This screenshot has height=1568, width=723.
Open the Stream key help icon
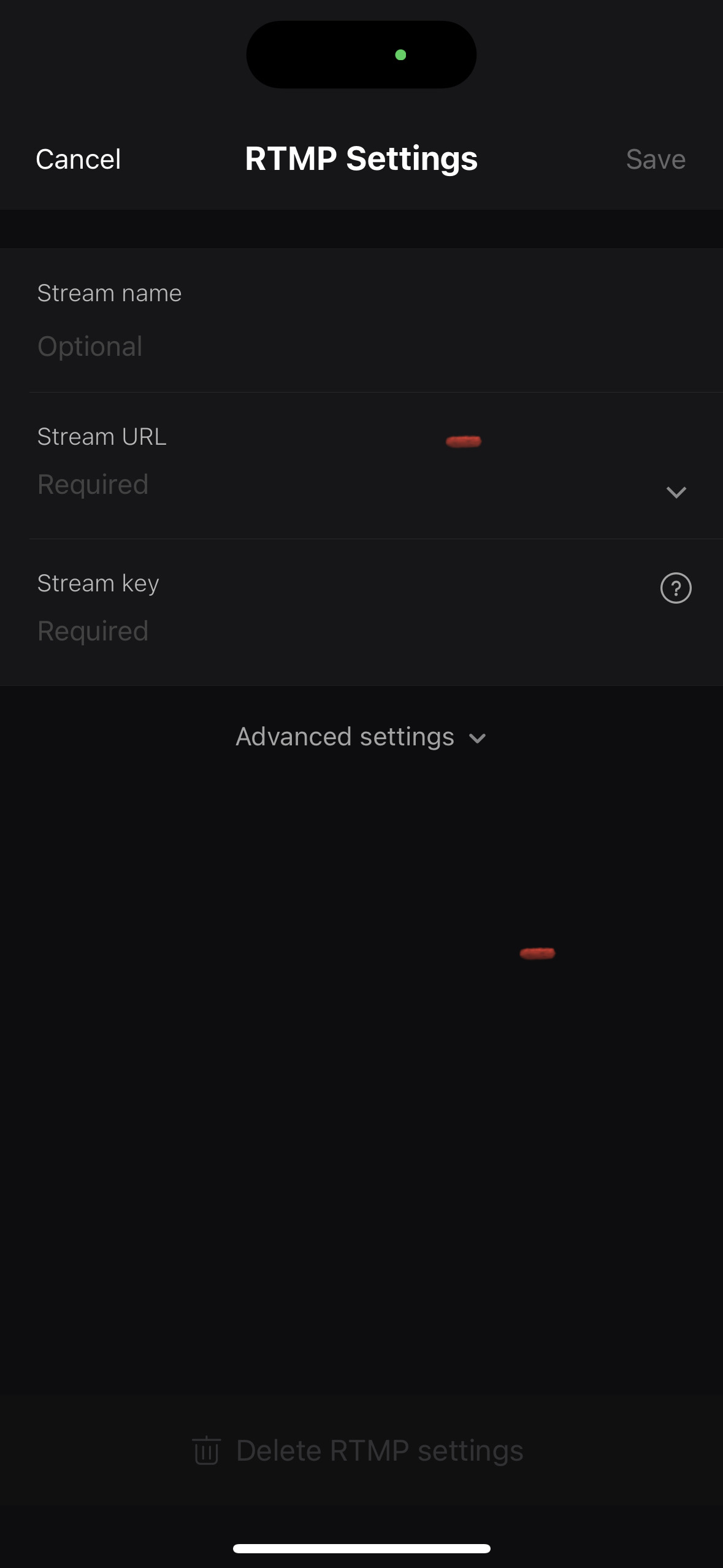[676, 588]
